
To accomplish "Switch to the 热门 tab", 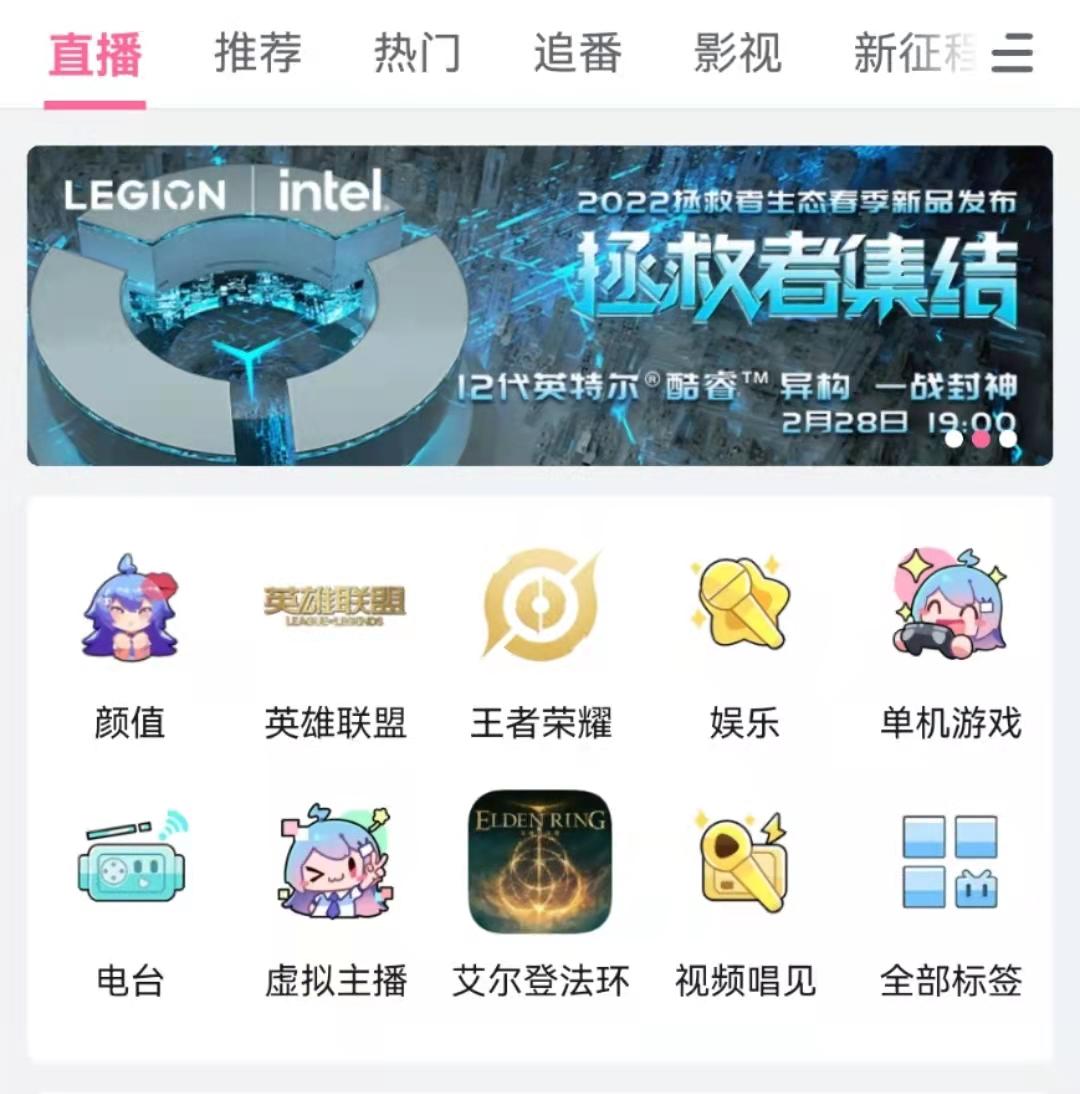I will click(x=417, y=52).
